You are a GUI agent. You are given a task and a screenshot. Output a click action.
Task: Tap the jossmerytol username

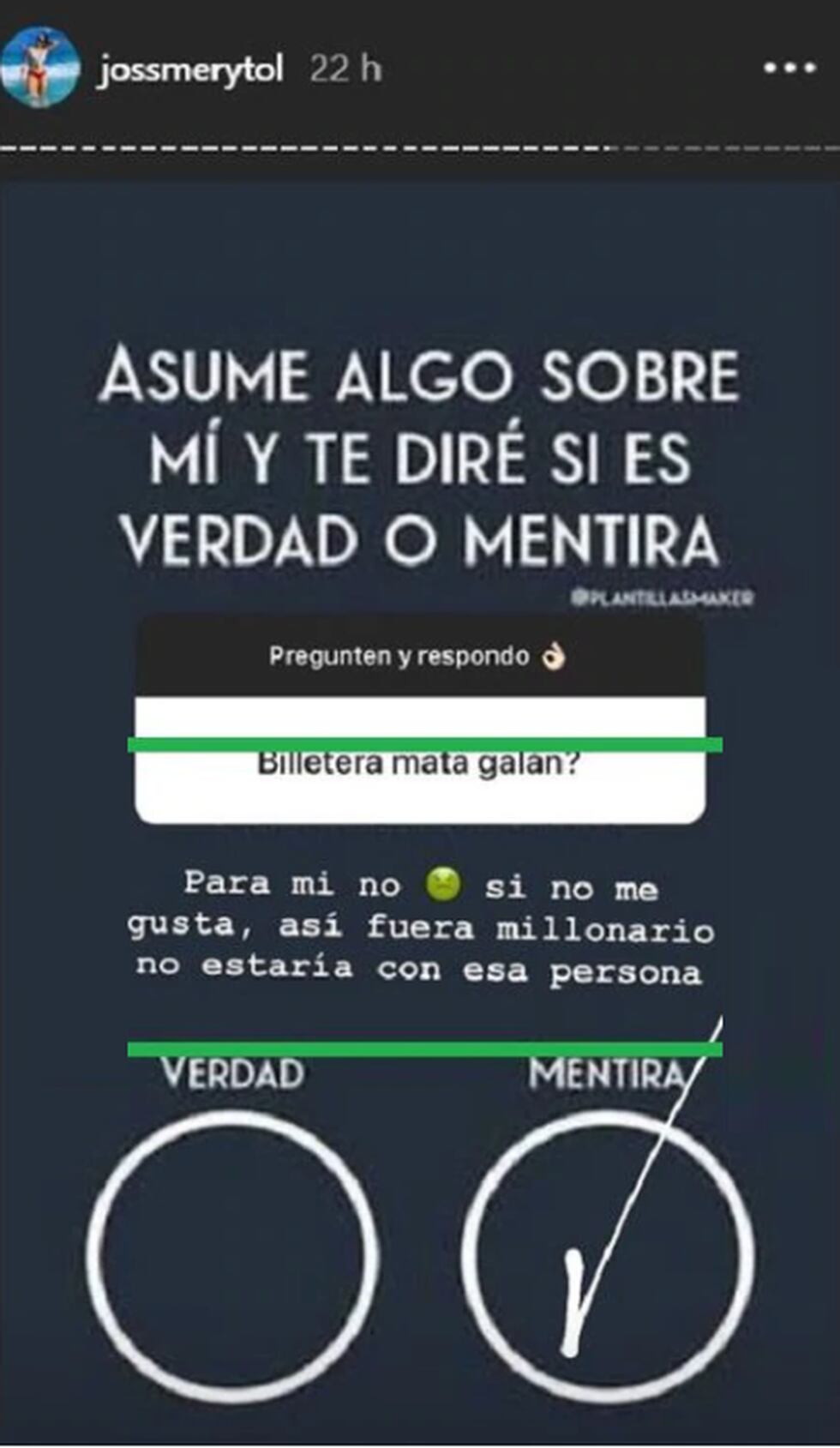pos(189,69)
